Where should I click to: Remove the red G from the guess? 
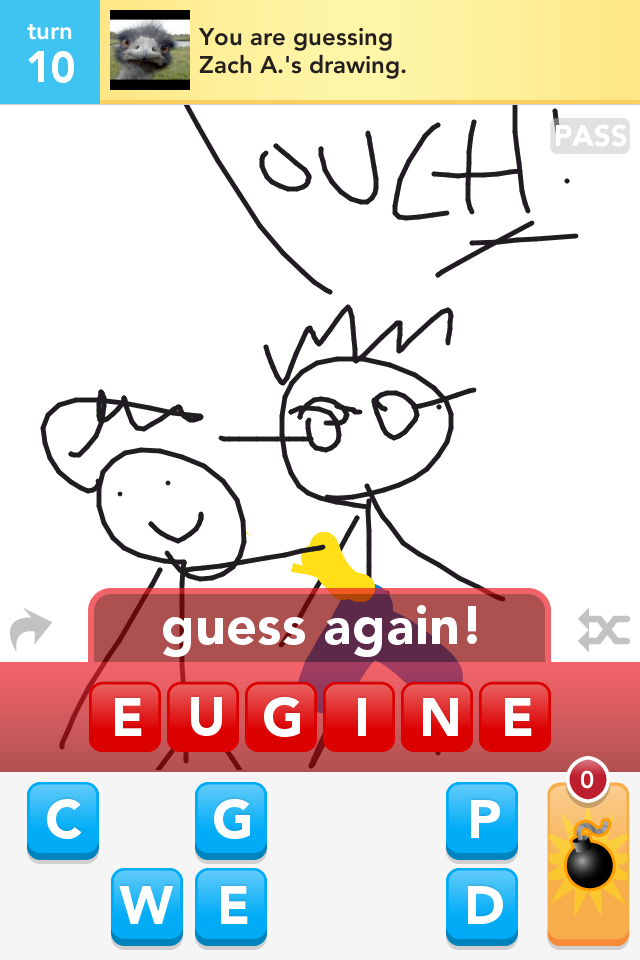(x=282, y=717)
